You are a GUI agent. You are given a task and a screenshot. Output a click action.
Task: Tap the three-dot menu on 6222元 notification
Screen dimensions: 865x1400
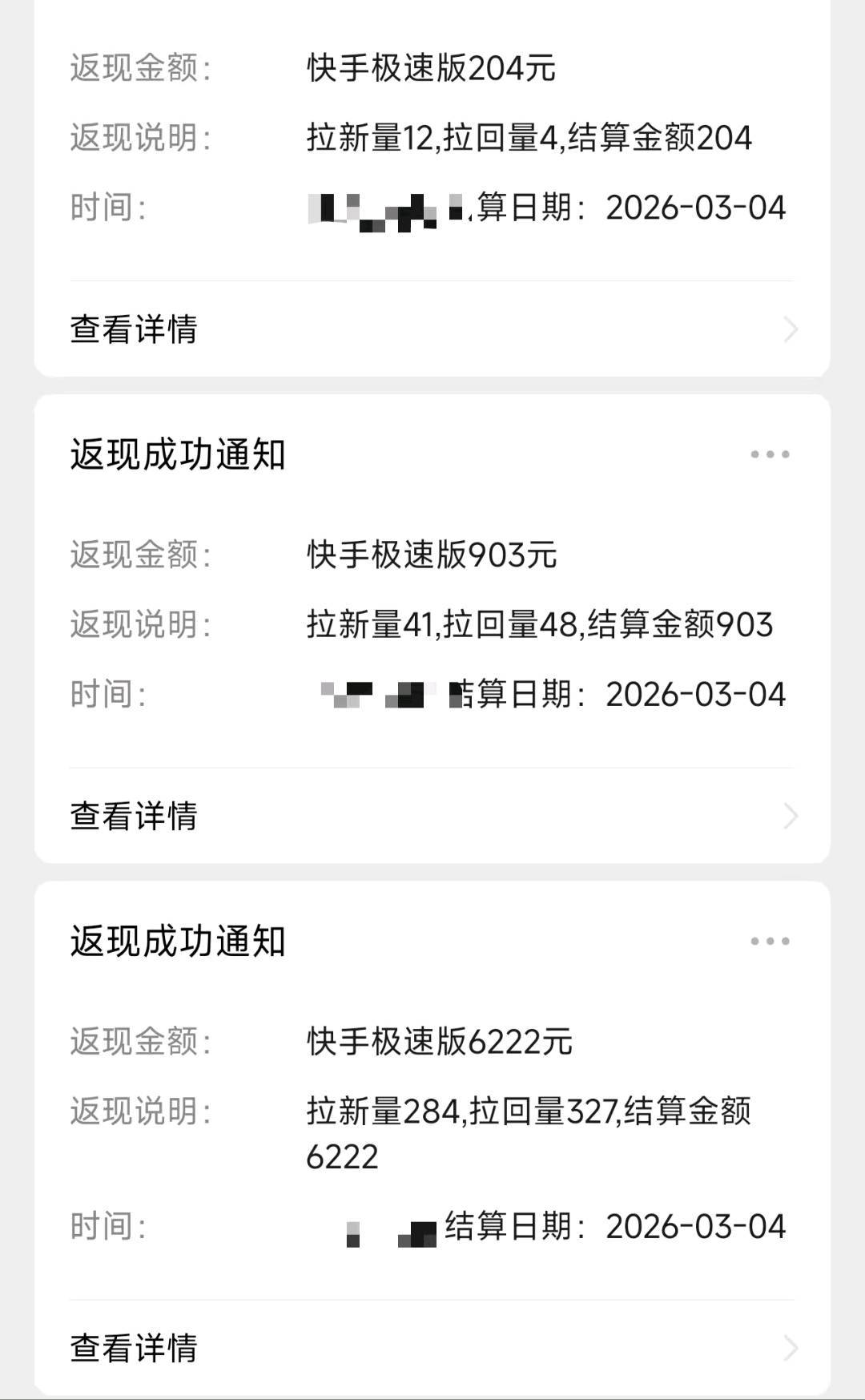click(x=770, y=941)
